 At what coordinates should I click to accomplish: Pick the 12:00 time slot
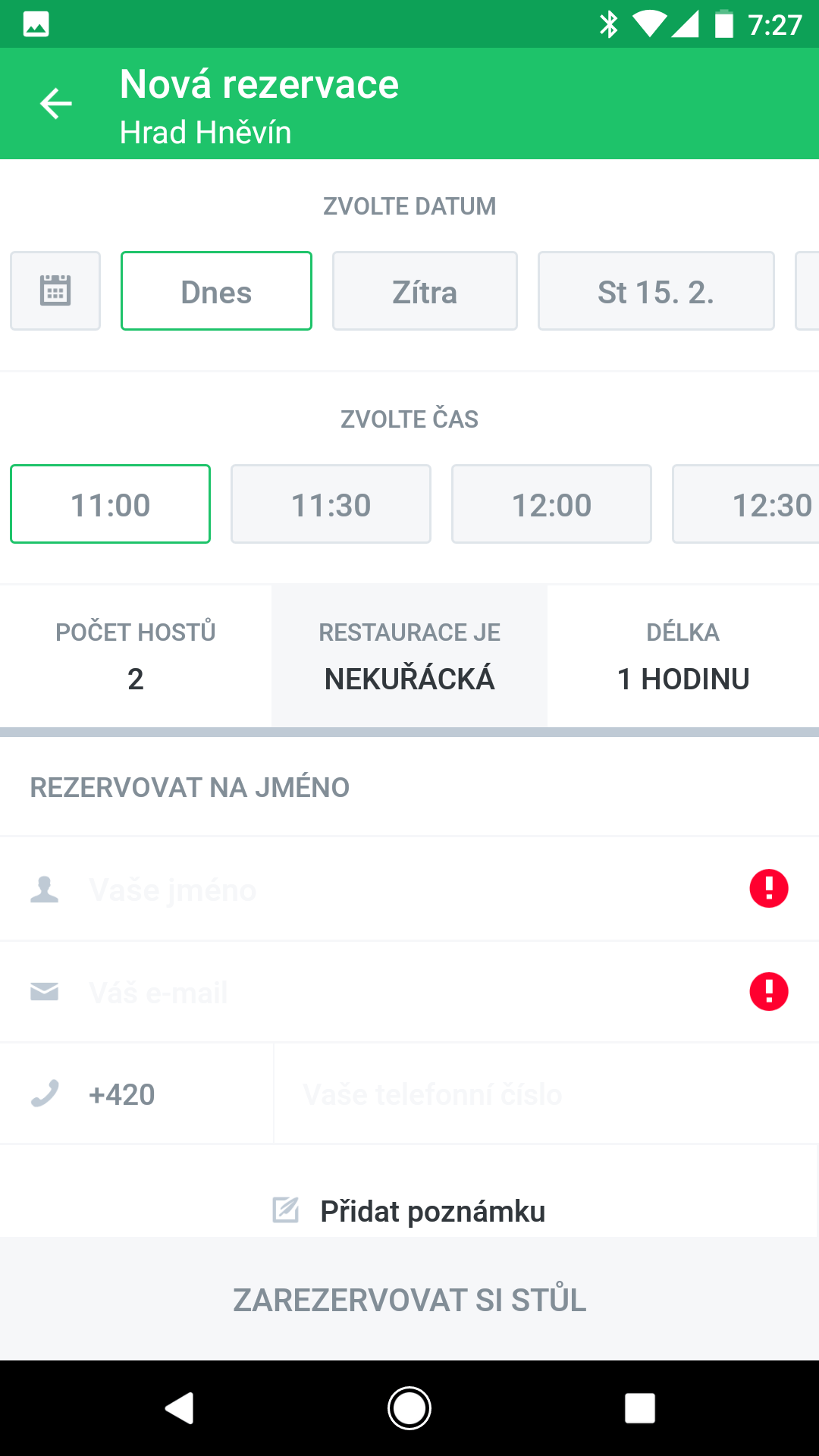click(x=551, y=504)
